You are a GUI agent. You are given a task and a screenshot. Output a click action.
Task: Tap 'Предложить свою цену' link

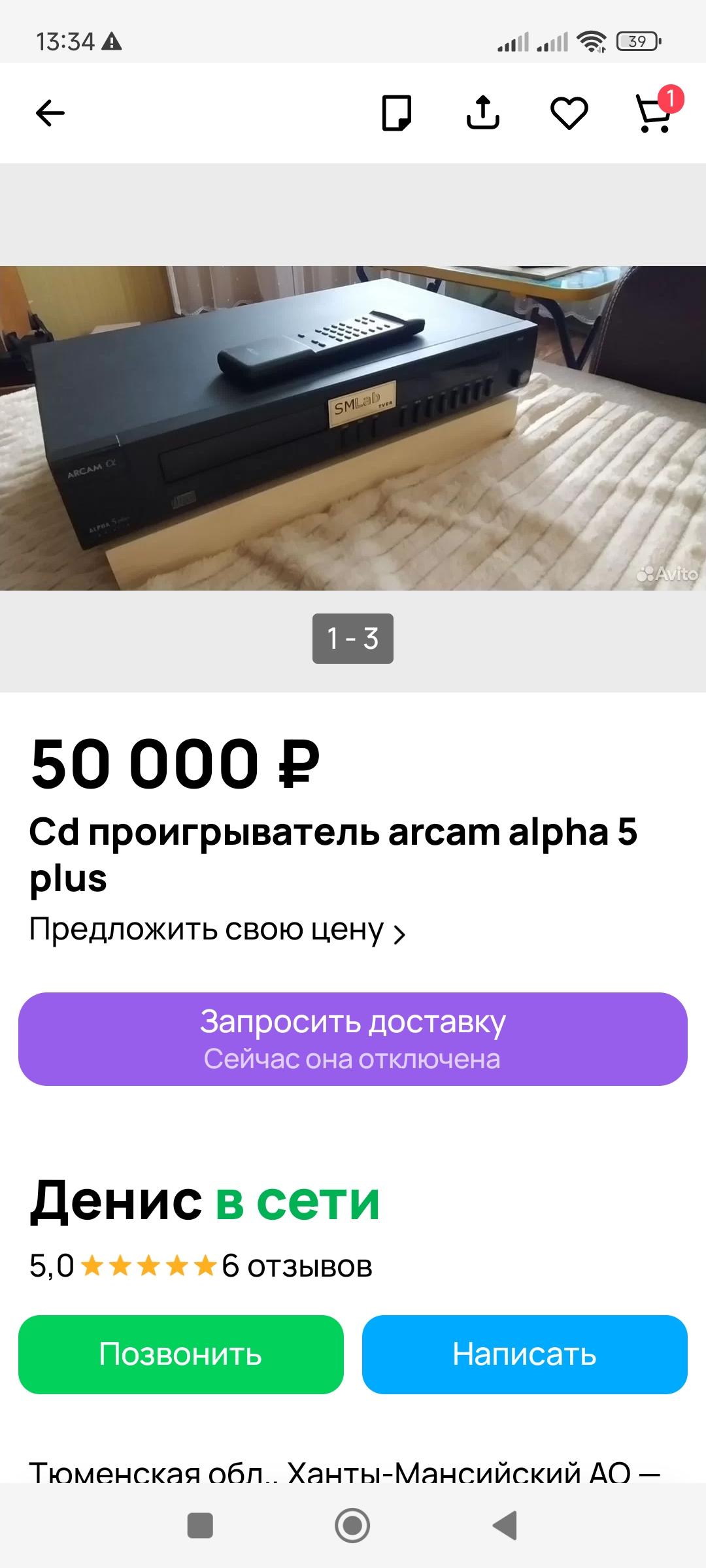click(x=217, y=930)
